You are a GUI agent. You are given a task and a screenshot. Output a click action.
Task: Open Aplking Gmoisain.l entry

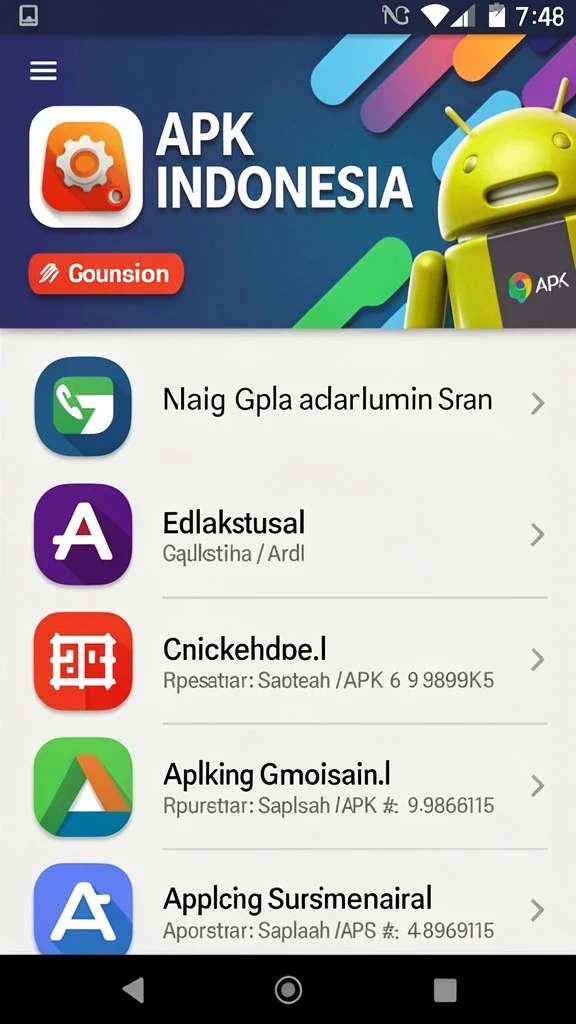coord(288,786)
